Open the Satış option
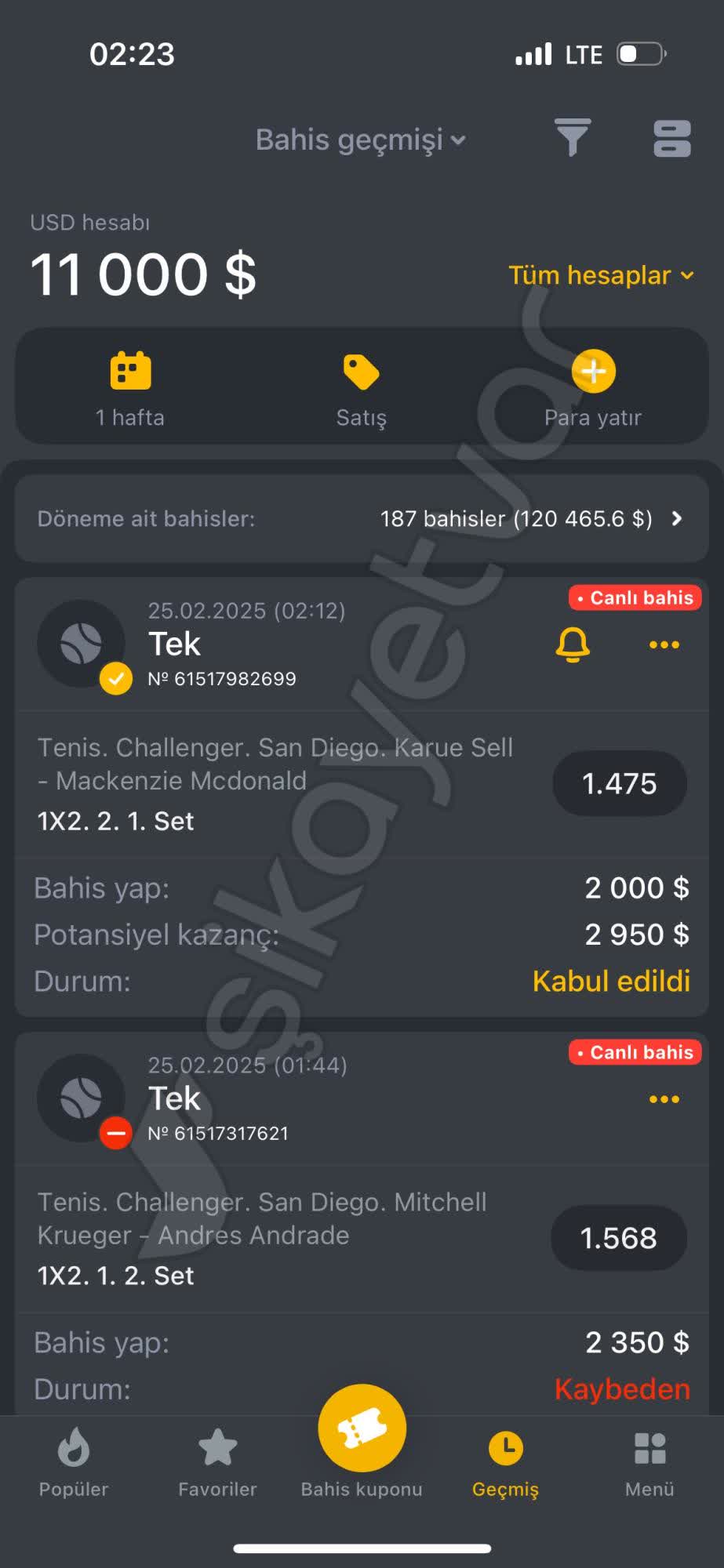Screen dimensions: 724x1568 coord(361,388)
